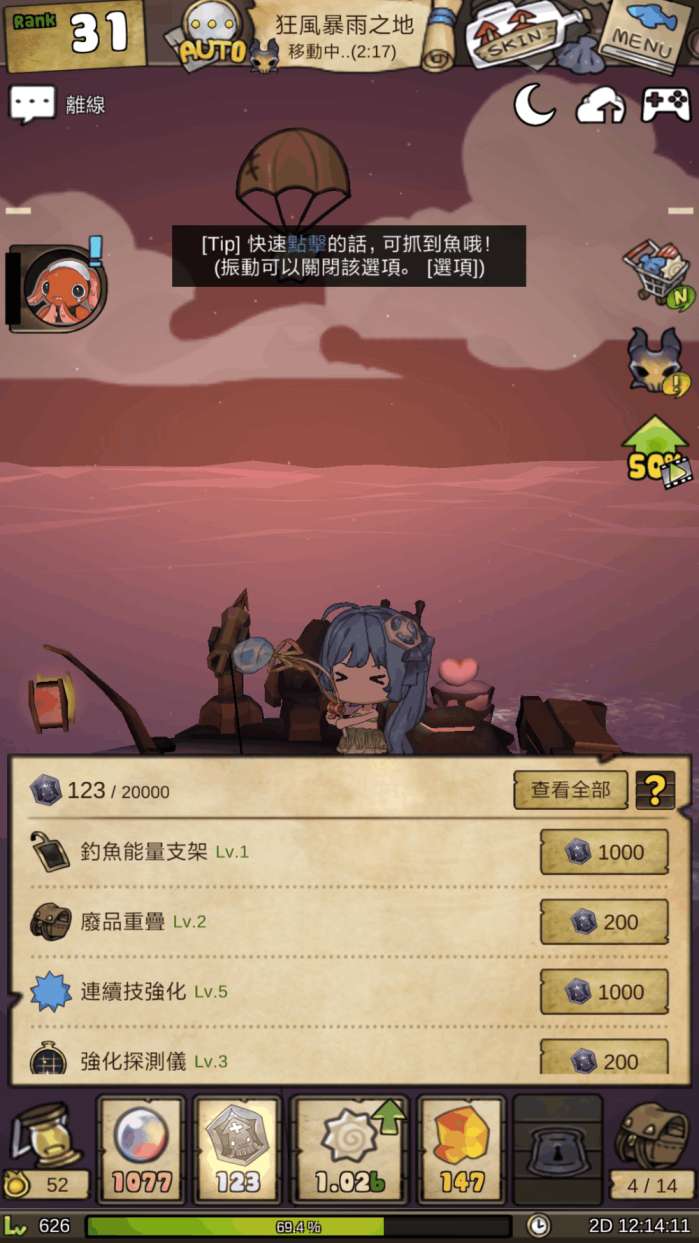Open the chat bubble icon
The width and height of the screenshot is (699, 1243).
32,104
